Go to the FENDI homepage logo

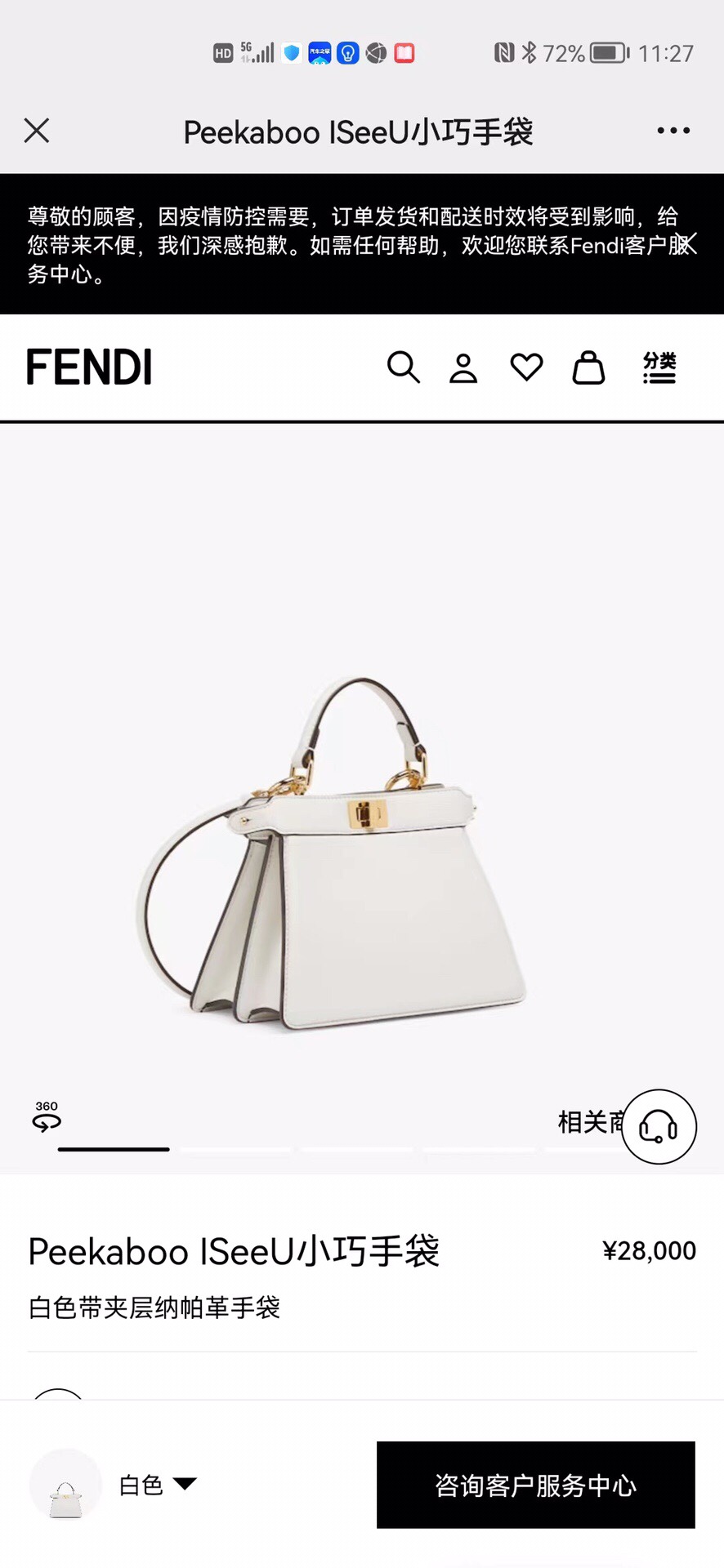[90, 367]
